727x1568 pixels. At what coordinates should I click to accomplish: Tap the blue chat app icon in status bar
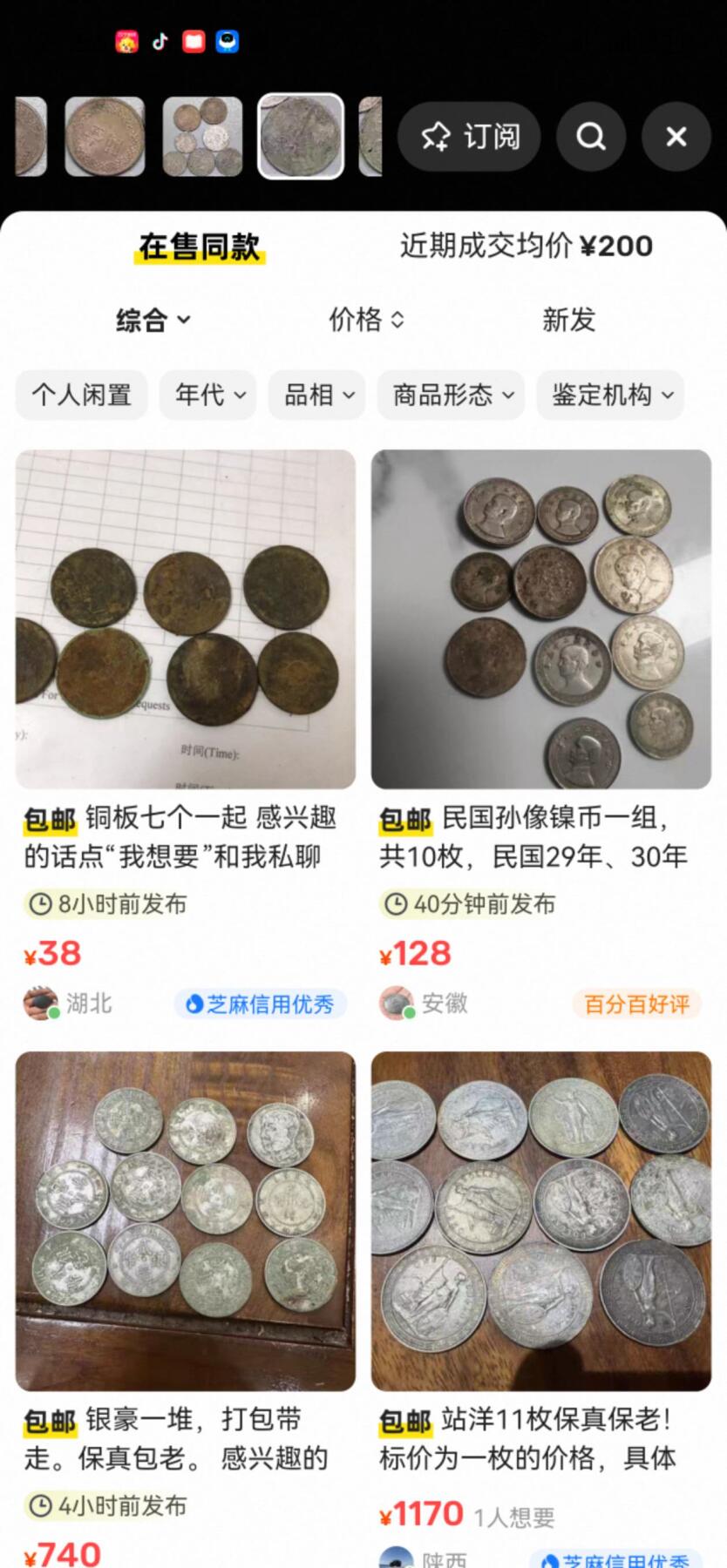pos(228,41)
